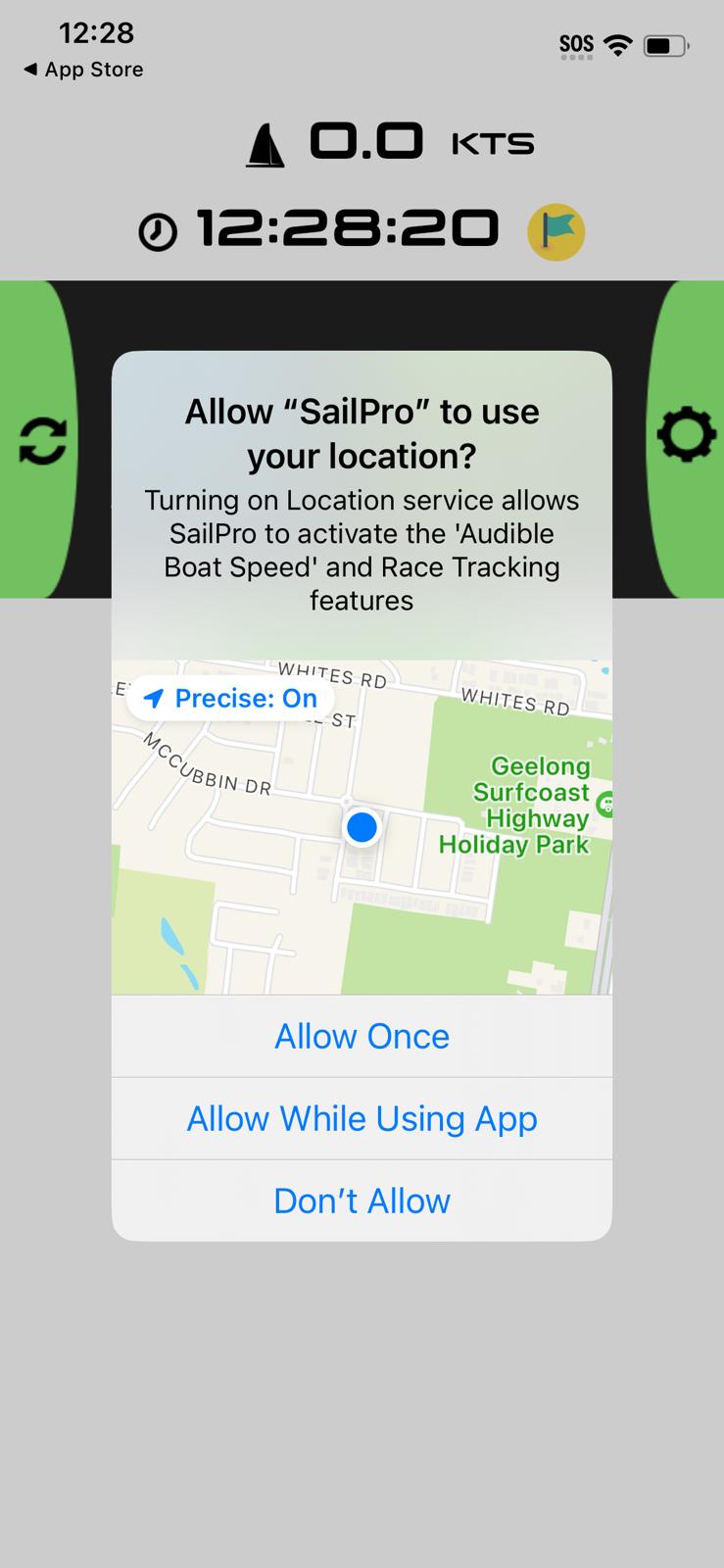Toggle the Precise: On location setting
The height and width of the screenshot is (1568, 724).
point(231,699)
